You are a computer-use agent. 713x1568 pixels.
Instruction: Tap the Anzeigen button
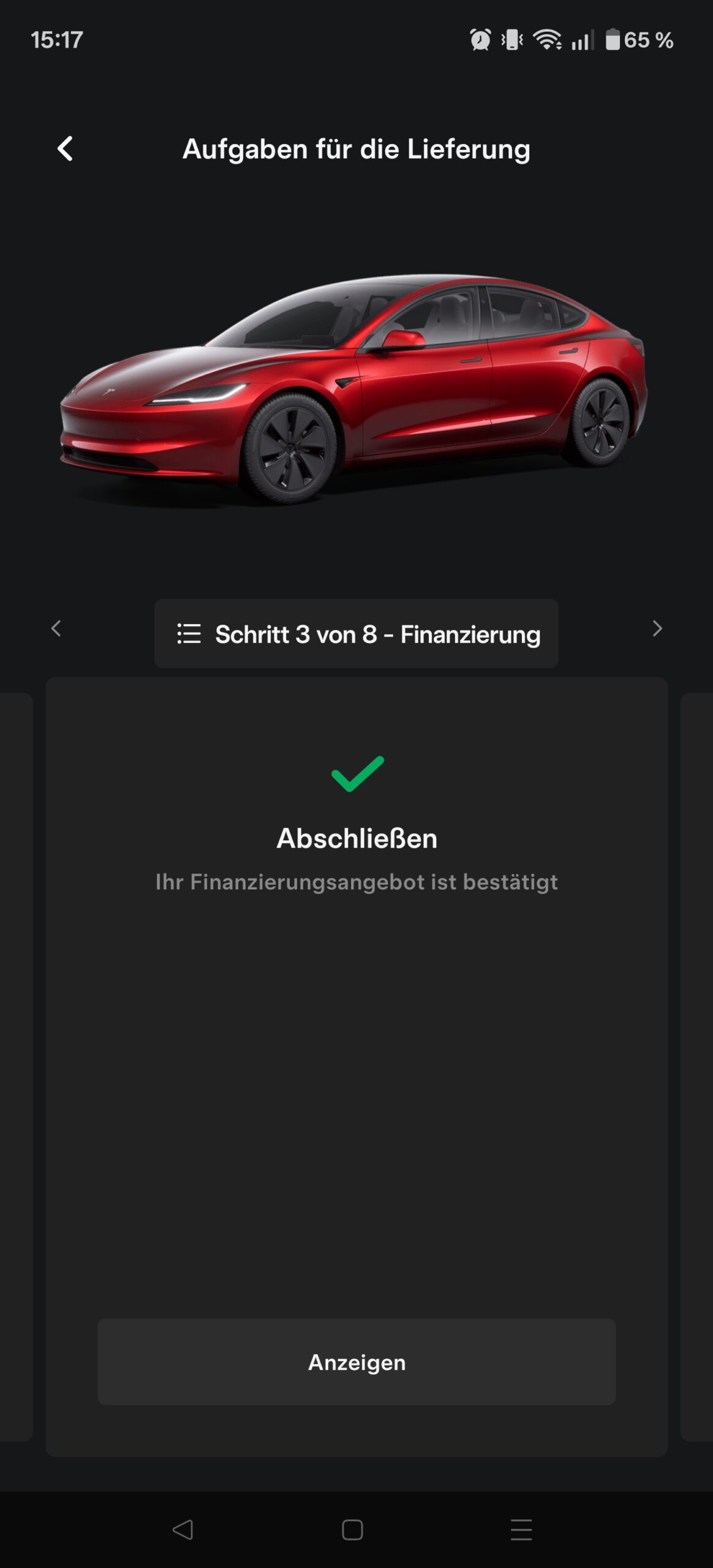coord(356,1362)
